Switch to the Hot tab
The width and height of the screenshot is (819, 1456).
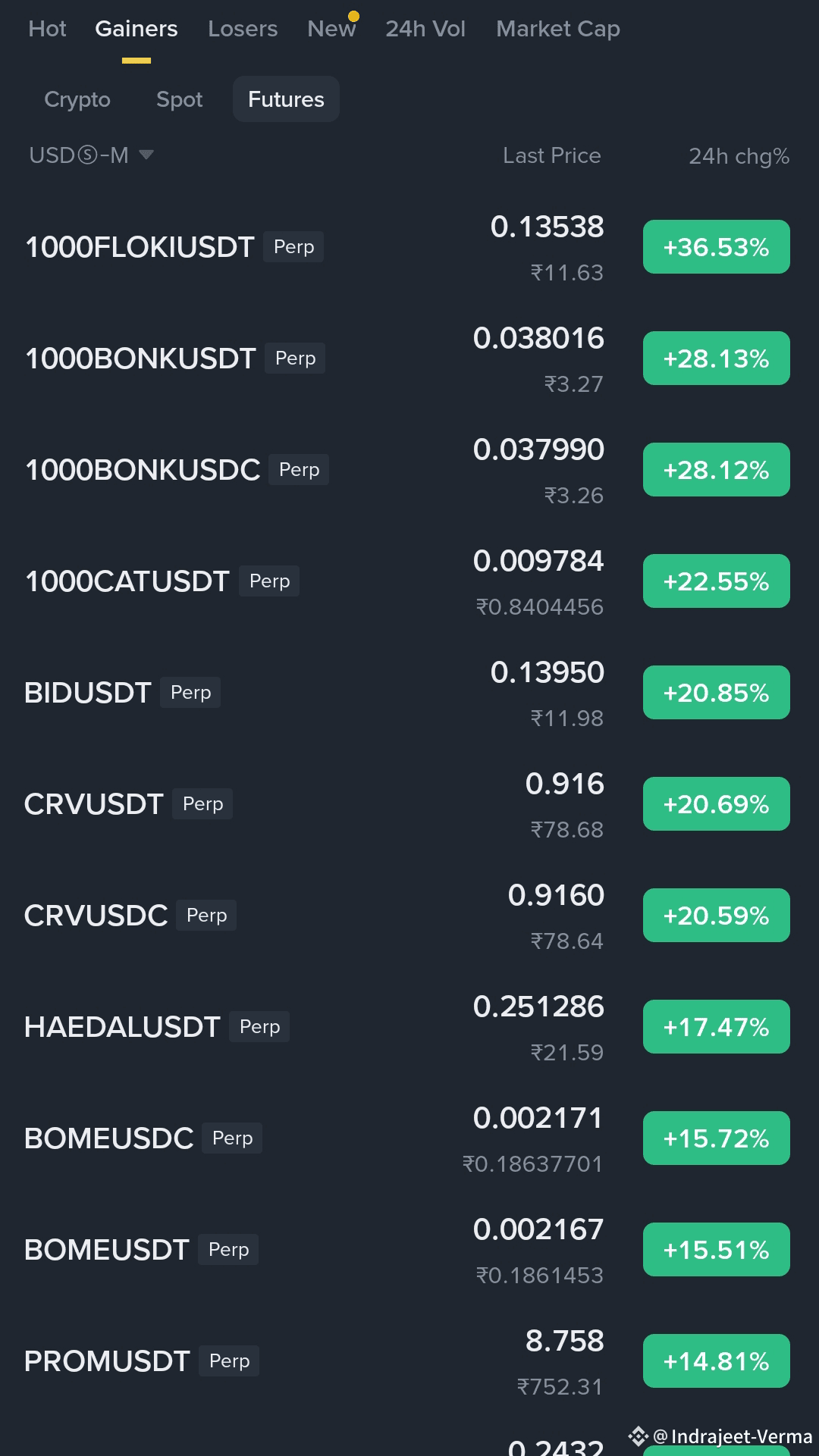[47, 29]
